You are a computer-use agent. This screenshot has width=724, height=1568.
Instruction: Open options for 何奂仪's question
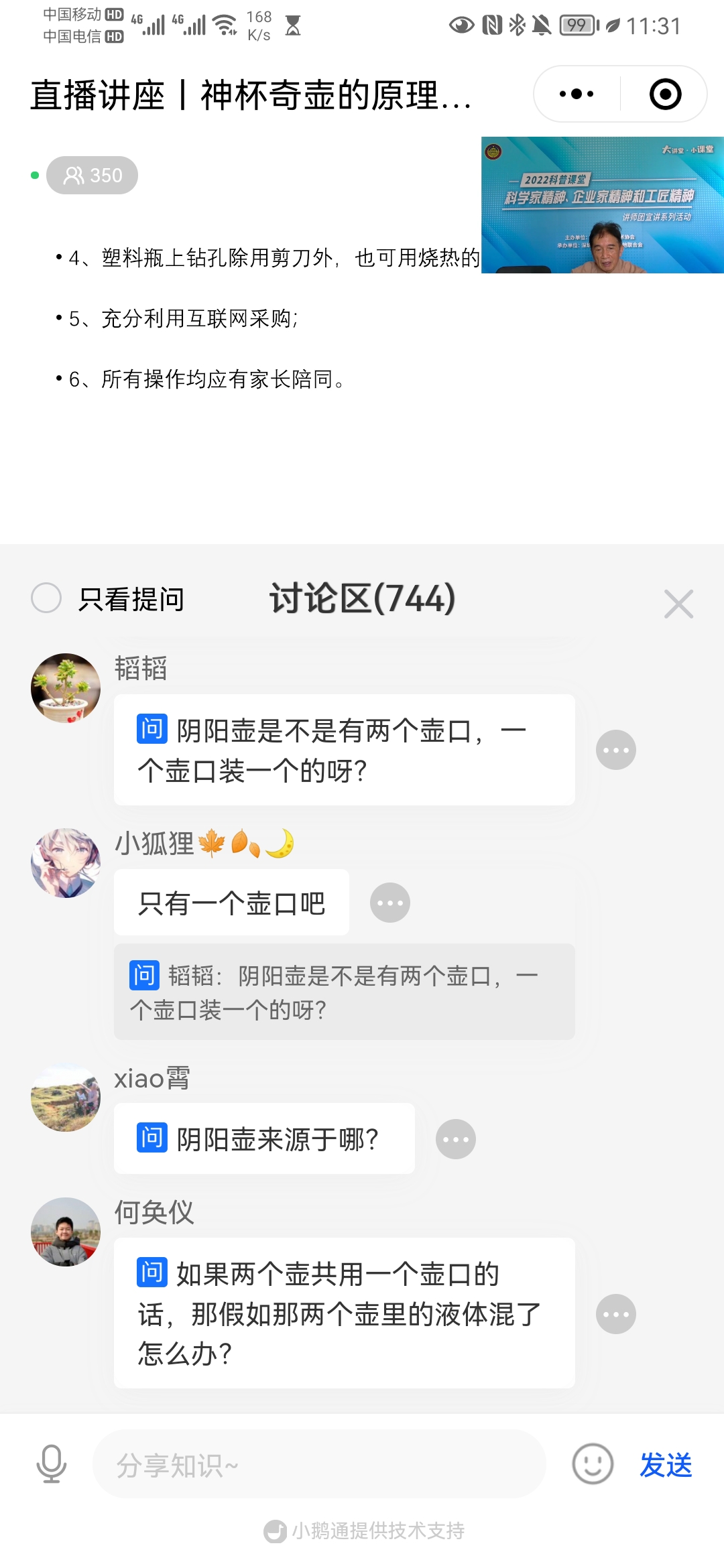[x=615, y=1314]
